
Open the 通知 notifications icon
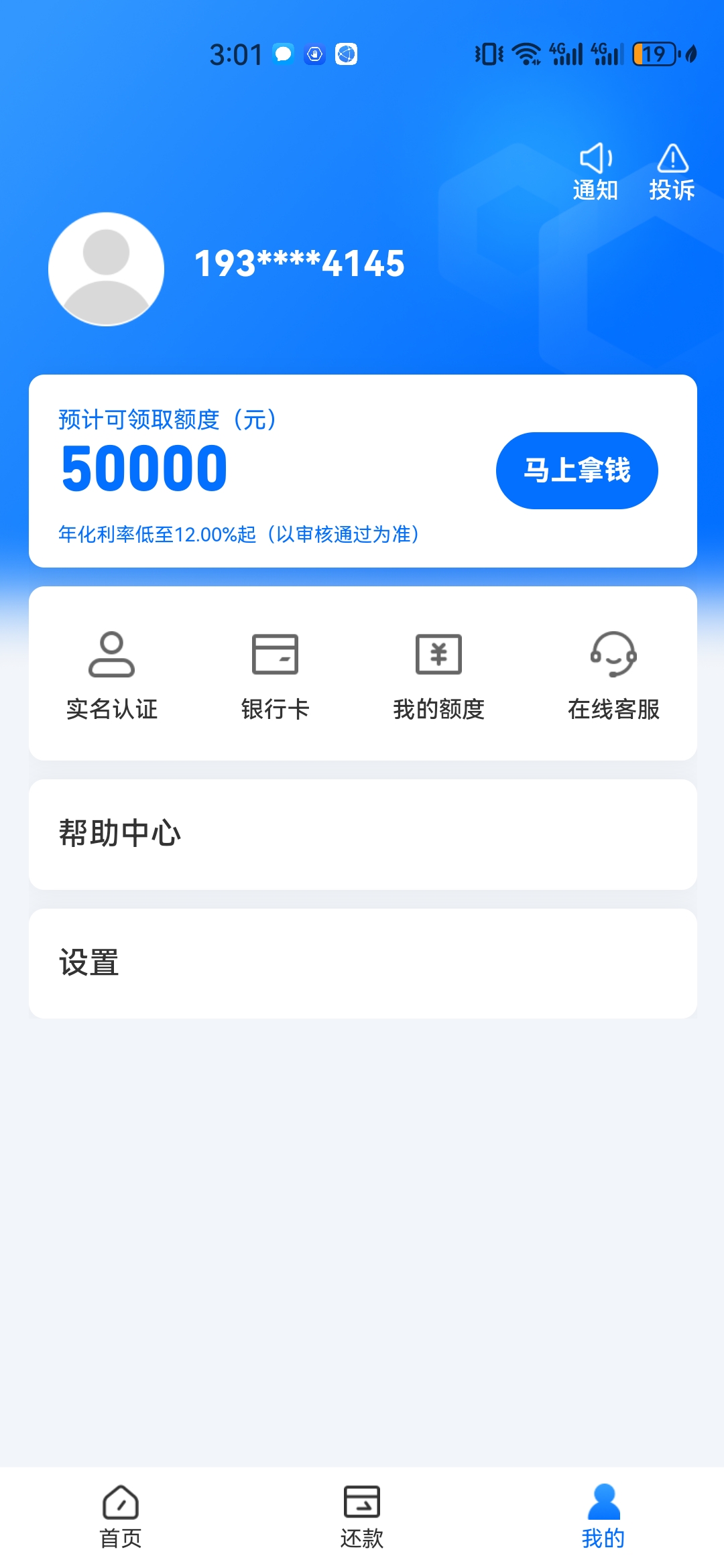pyautogui.click(x=595, y=172)
